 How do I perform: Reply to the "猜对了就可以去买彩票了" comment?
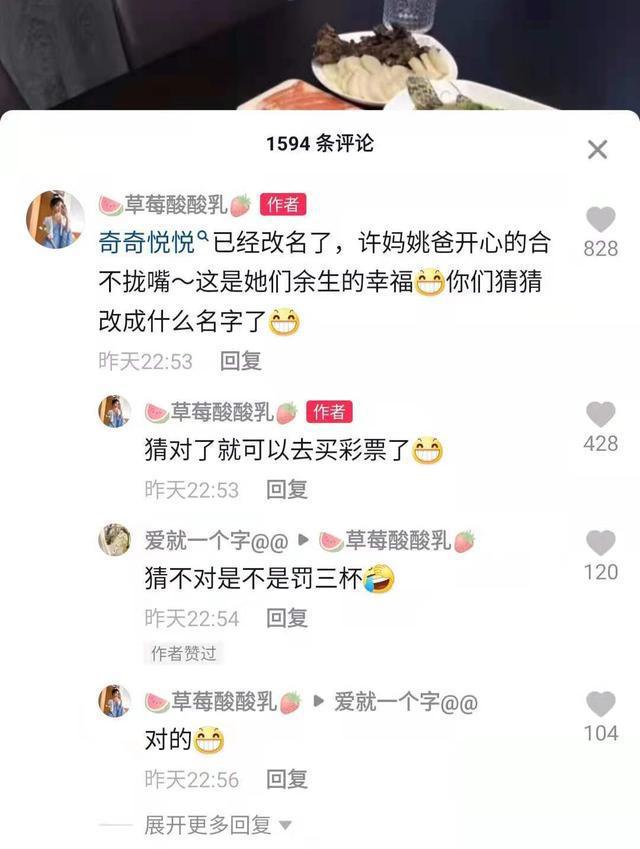click(x=286, y=490)
